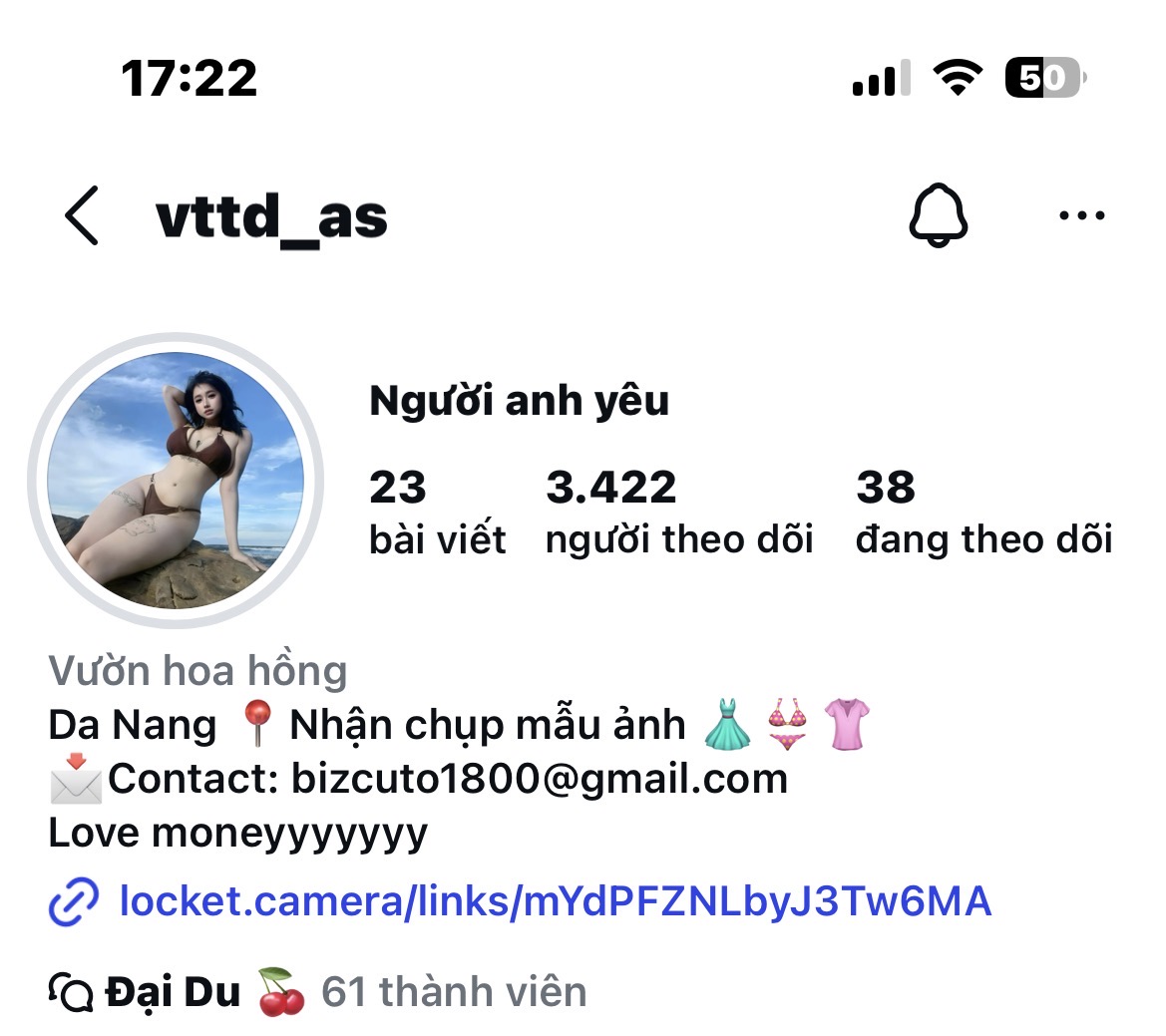Image resolution: width=1166 pixels, height=1036 pixels.
Task: Go back using the arrow icon
Action: (x=82, y=215)
